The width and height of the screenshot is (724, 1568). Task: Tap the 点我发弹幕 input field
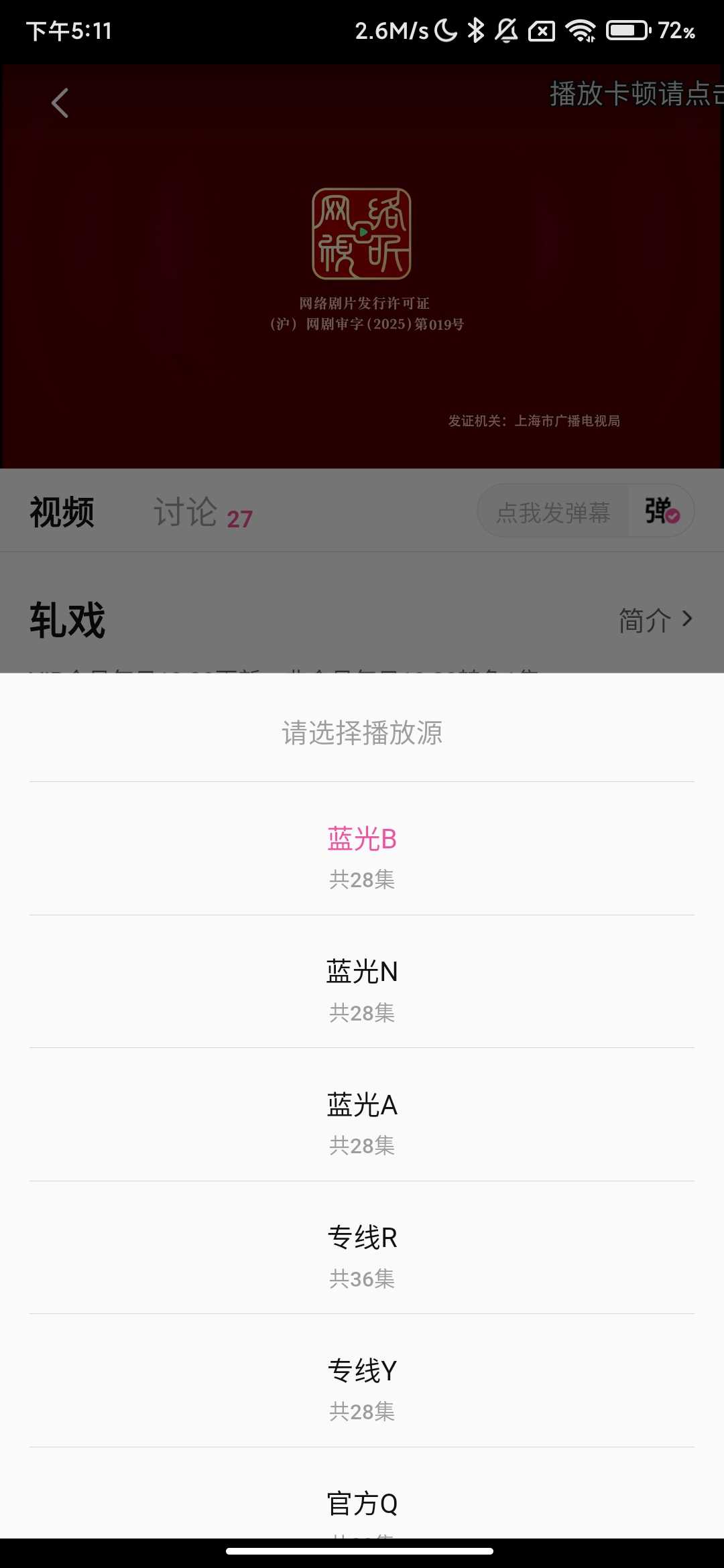(x=552, y=513)
